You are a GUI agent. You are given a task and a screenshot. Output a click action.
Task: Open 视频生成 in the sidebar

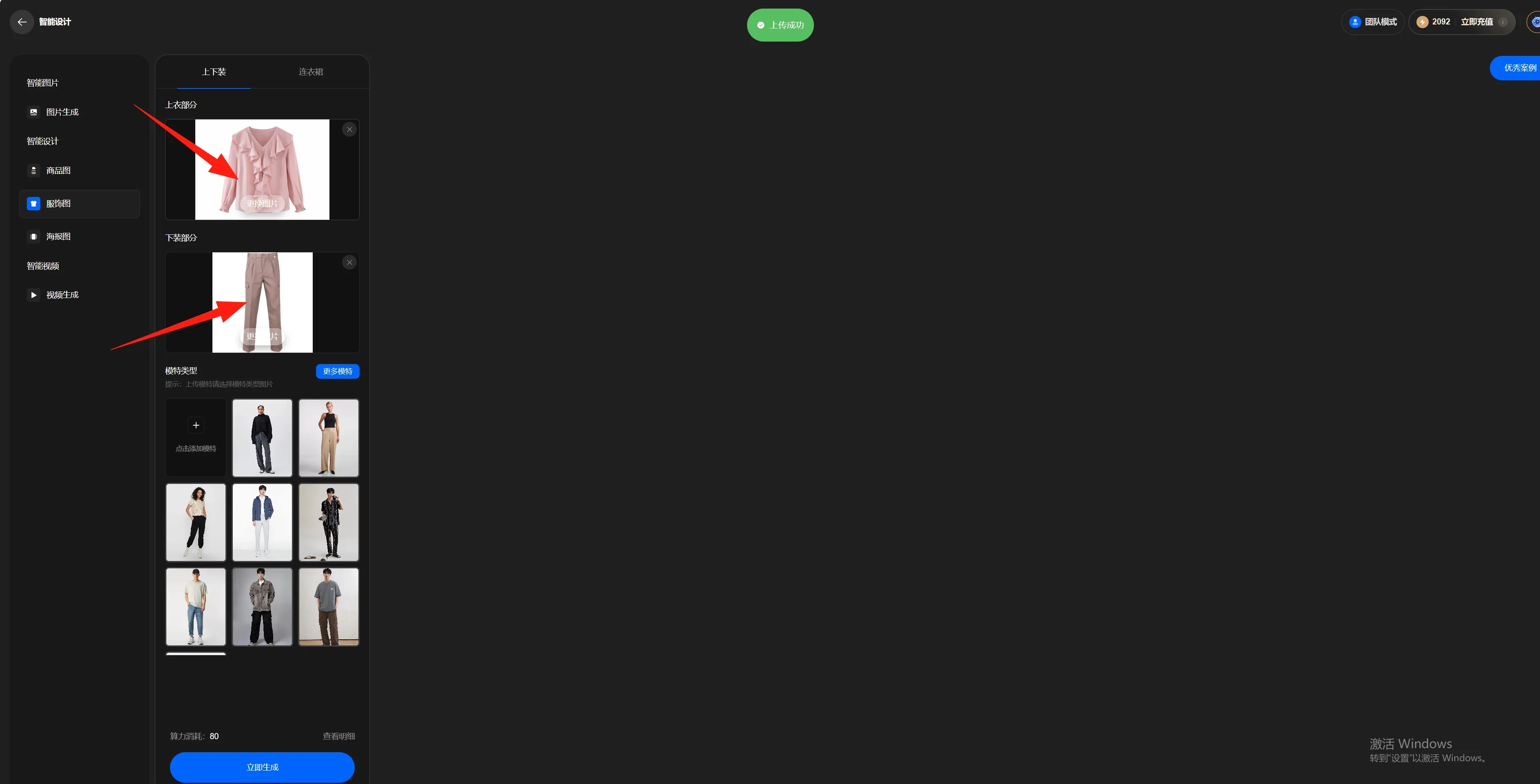click(62, 295)
